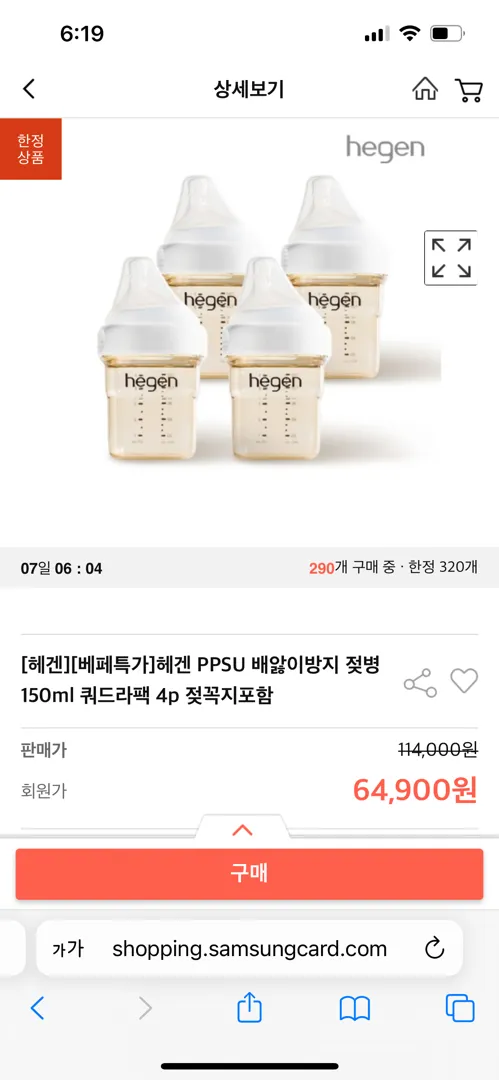Go back from the 상세보기 page
The height and width of the screenshot is (1080, 499).
click(x=28, y=89)
